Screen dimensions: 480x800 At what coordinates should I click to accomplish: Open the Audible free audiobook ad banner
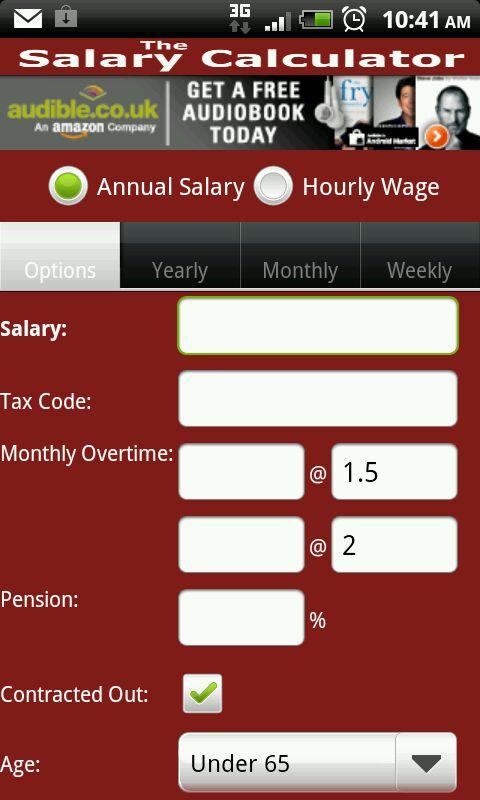[240, 113]
